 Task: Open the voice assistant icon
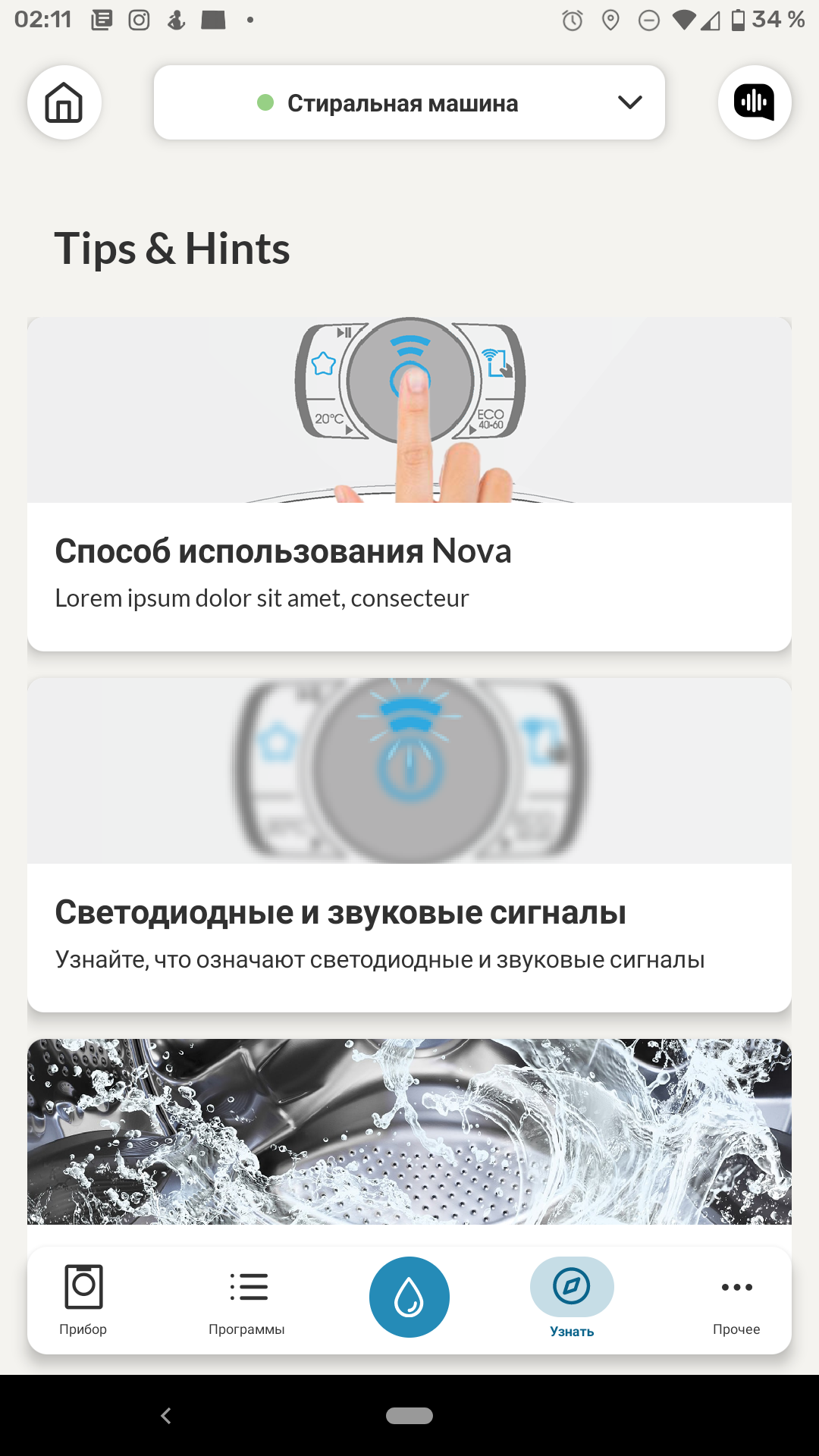pyautogui.click(x=755, y=102)
